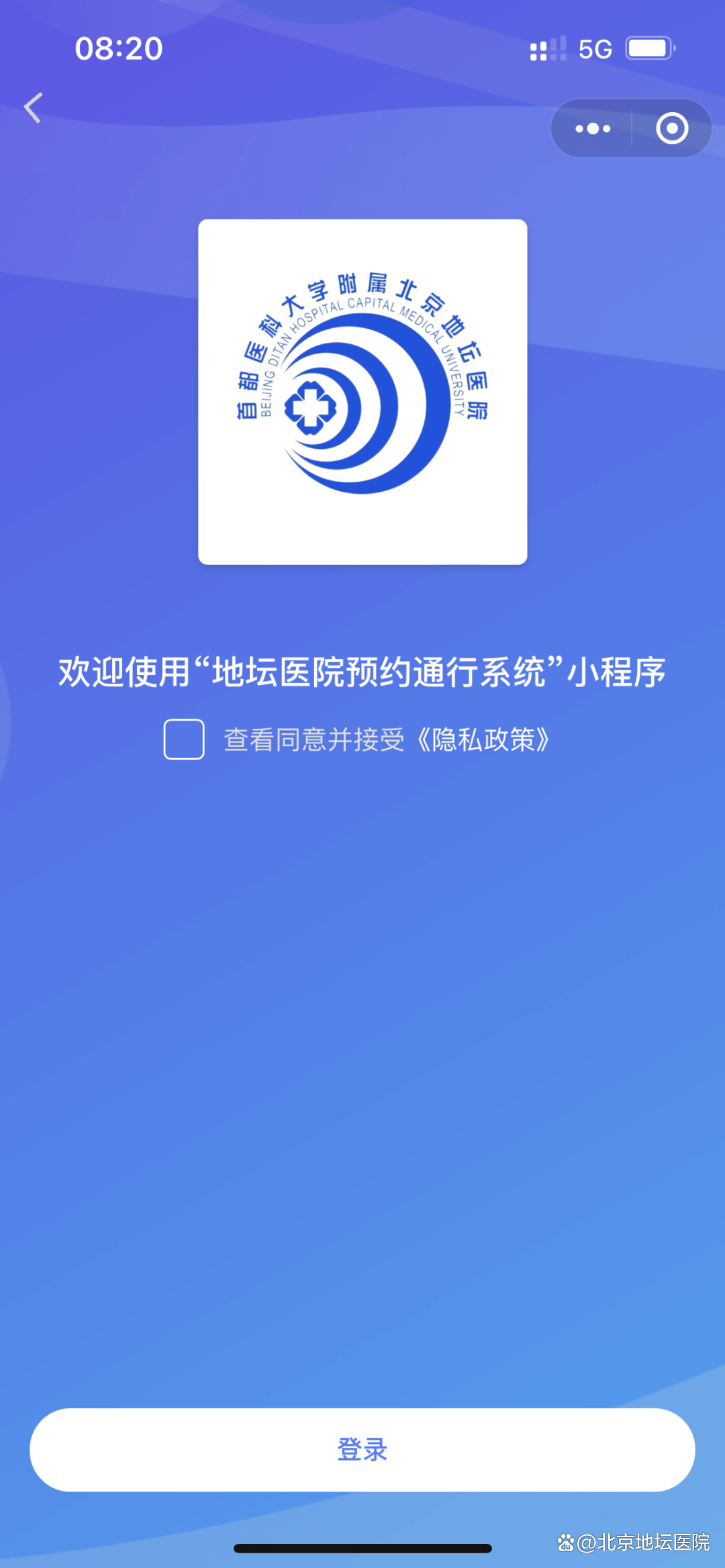Tap the 登录 button
This screenshot has width=725, height=1568.
pyautogui.click(x=362, y=1449)
